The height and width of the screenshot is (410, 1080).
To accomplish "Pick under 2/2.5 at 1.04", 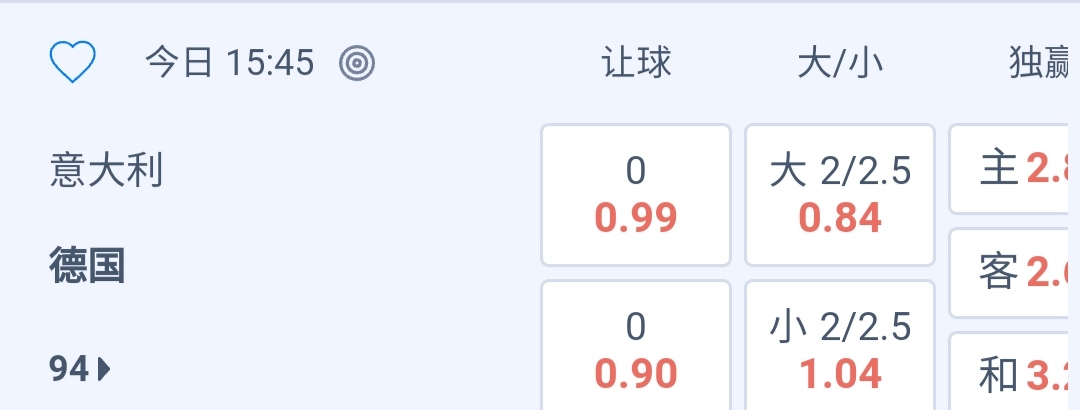I will [x=840, y=350].
